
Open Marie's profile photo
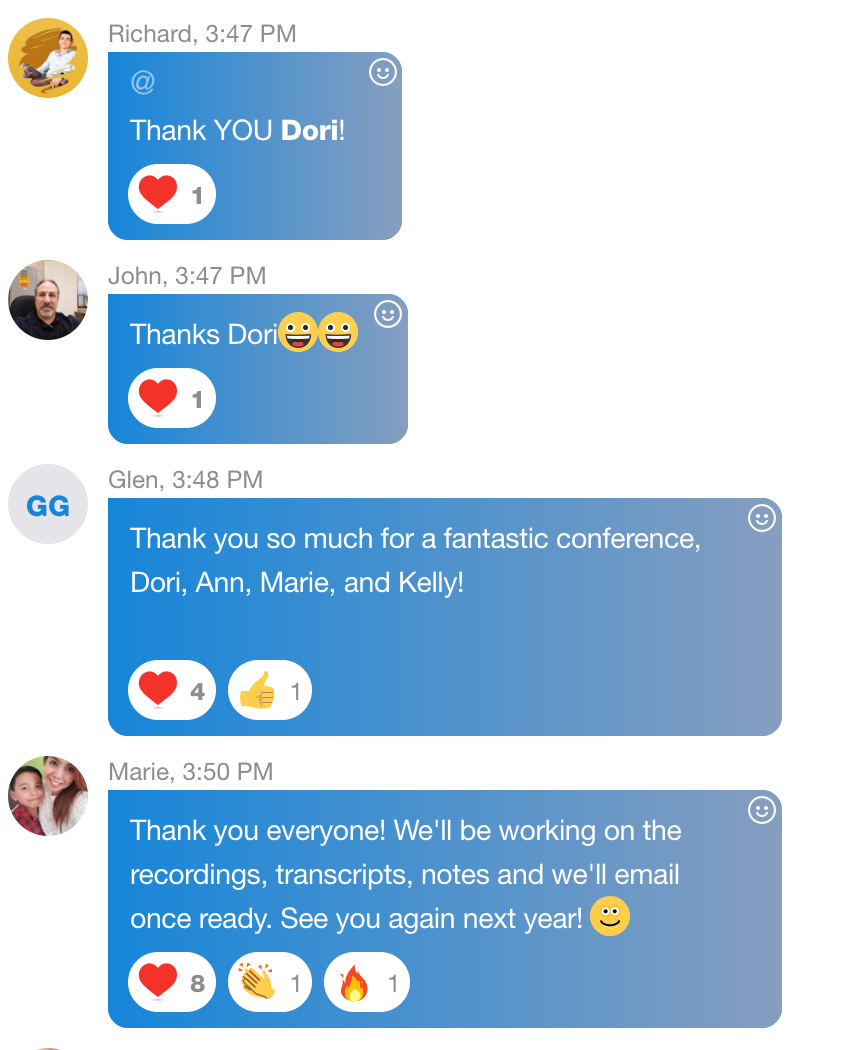48,796
